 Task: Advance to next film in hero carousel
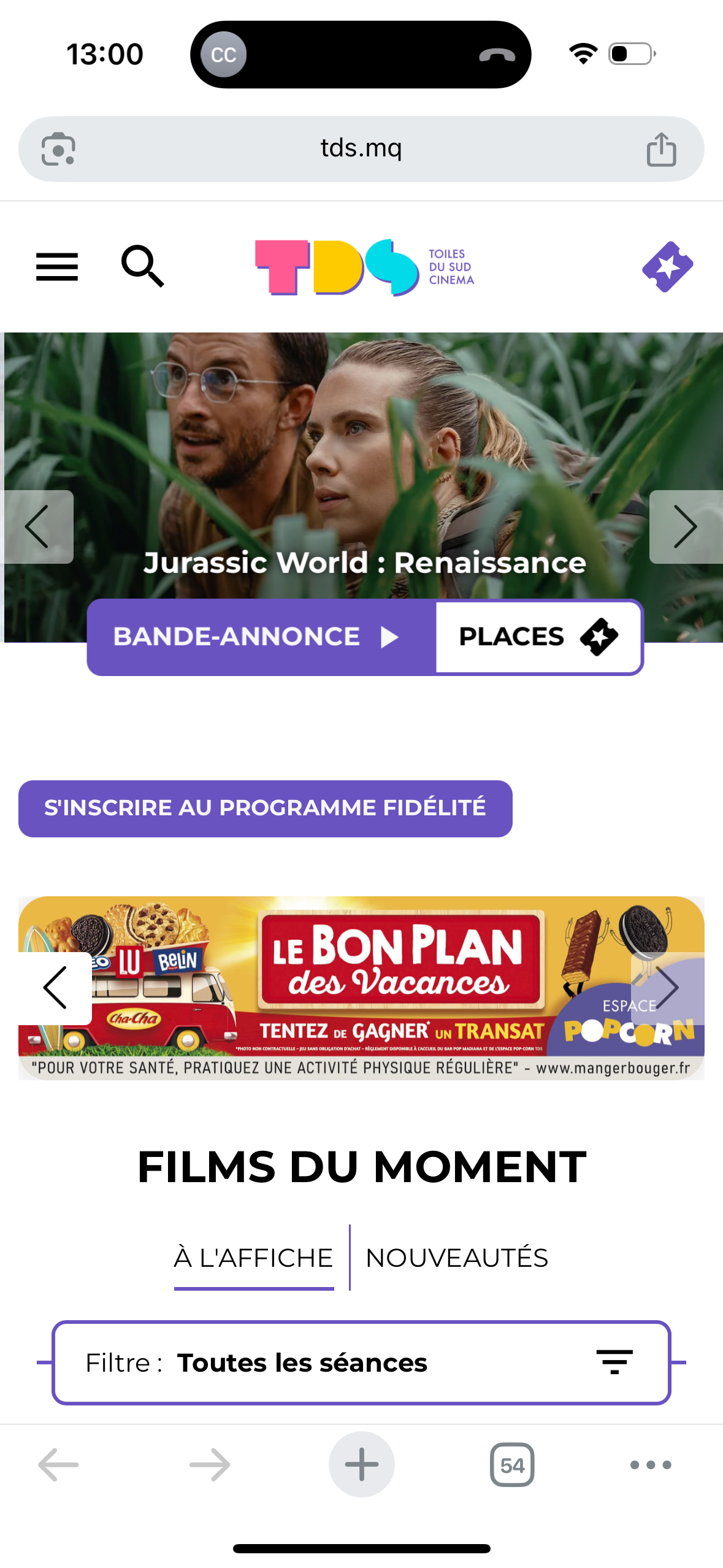(685, 526)
